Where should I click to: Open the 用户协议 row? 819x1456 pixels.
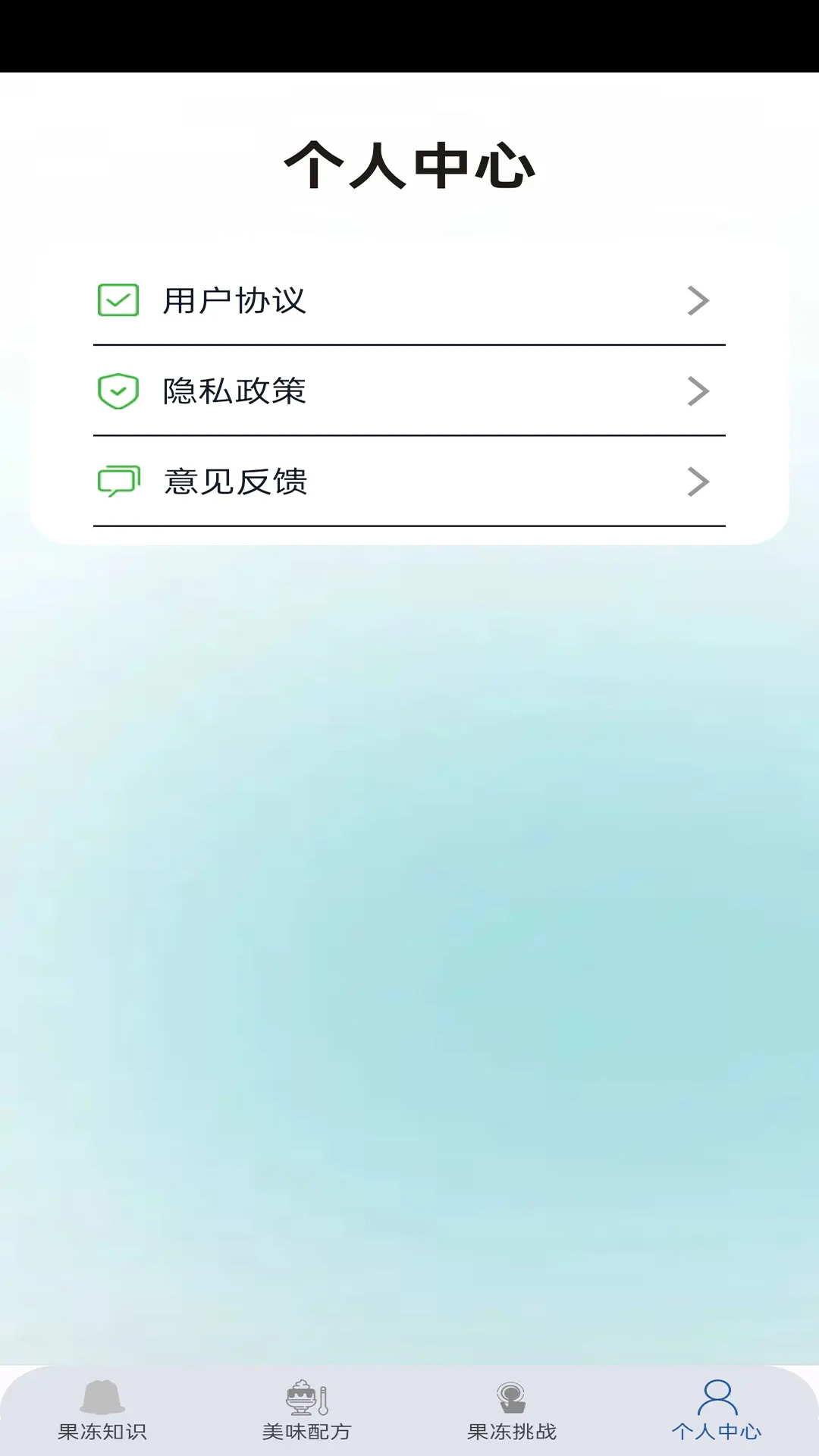click(x=409, y=301)
